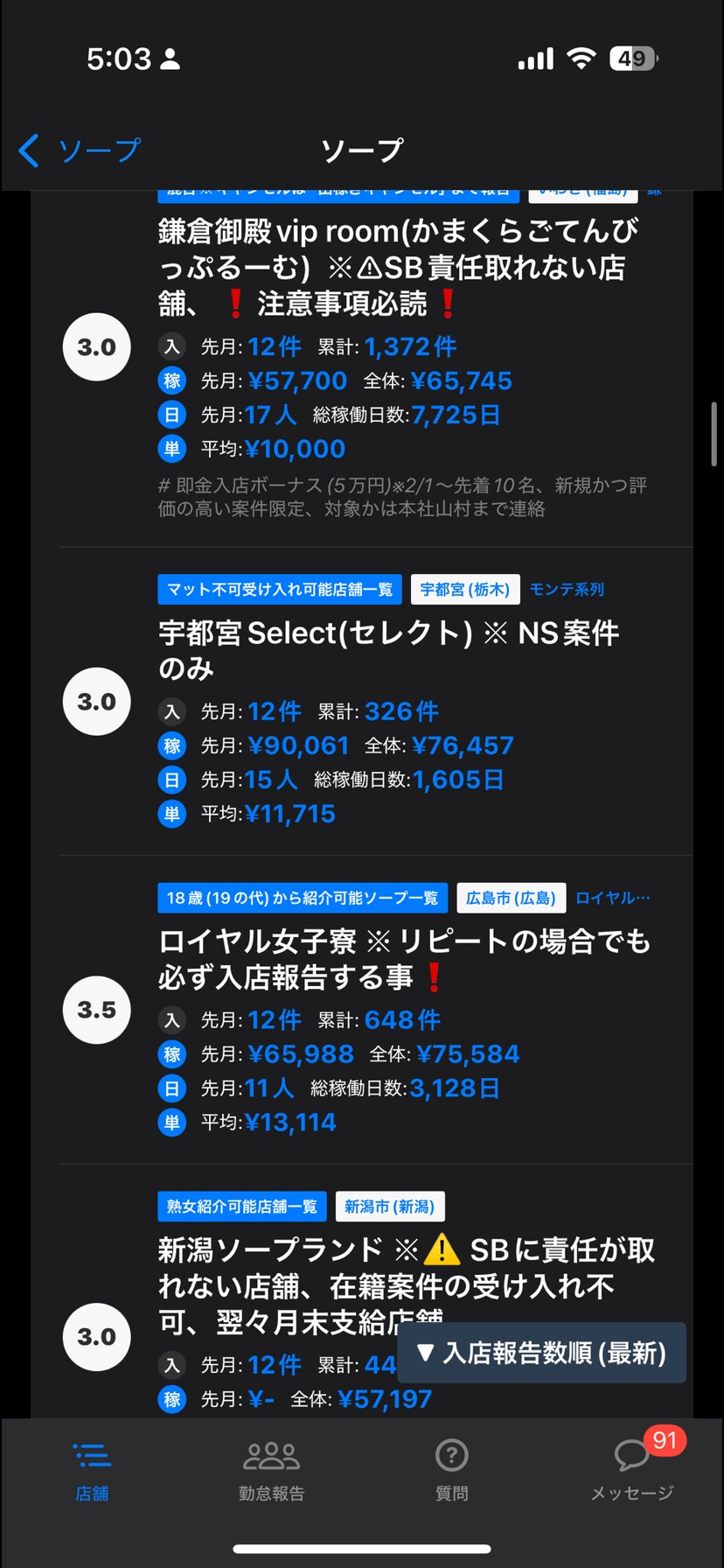
Task: Go back to the previous ソープ screen
Action: 79,150
